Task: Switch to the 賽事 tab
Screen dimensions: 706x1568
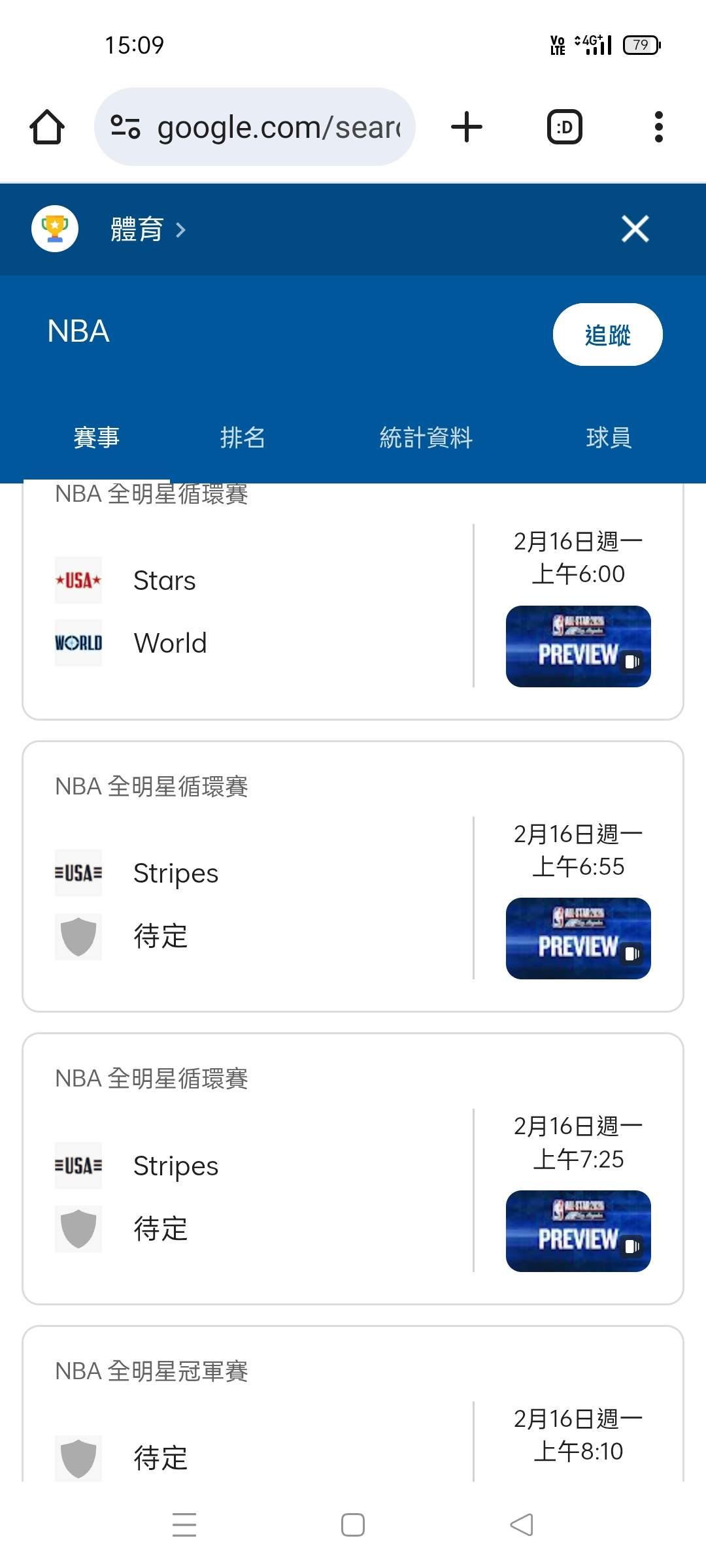Action: pyautogui.click(x=97, y=437)
